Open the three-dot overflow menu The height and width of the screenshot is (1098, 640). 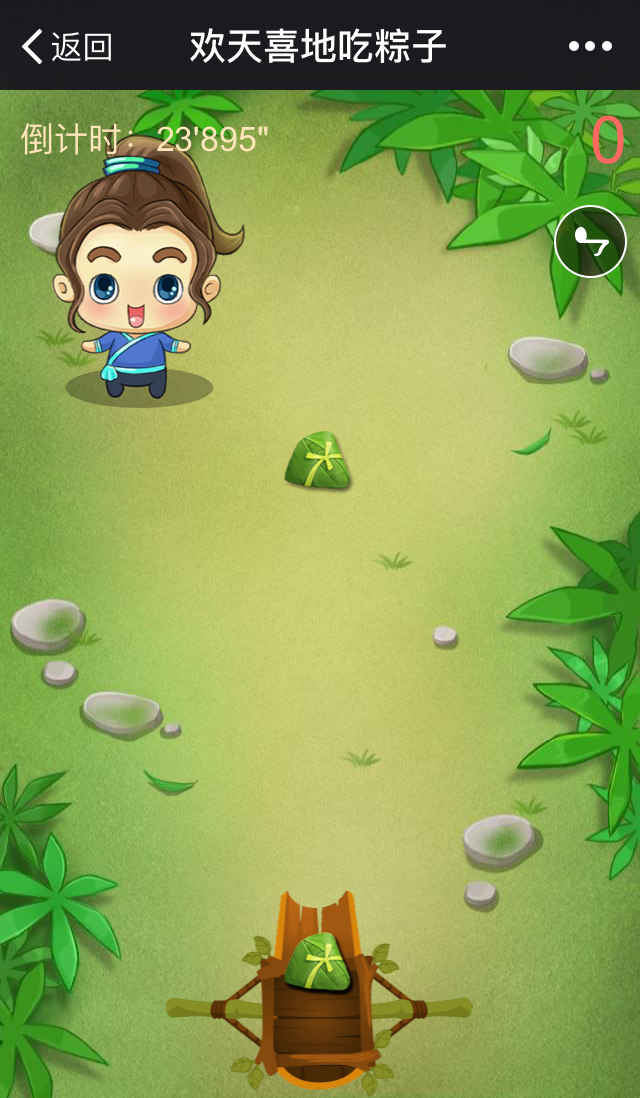pyautogui.click(x=590, y=46)
